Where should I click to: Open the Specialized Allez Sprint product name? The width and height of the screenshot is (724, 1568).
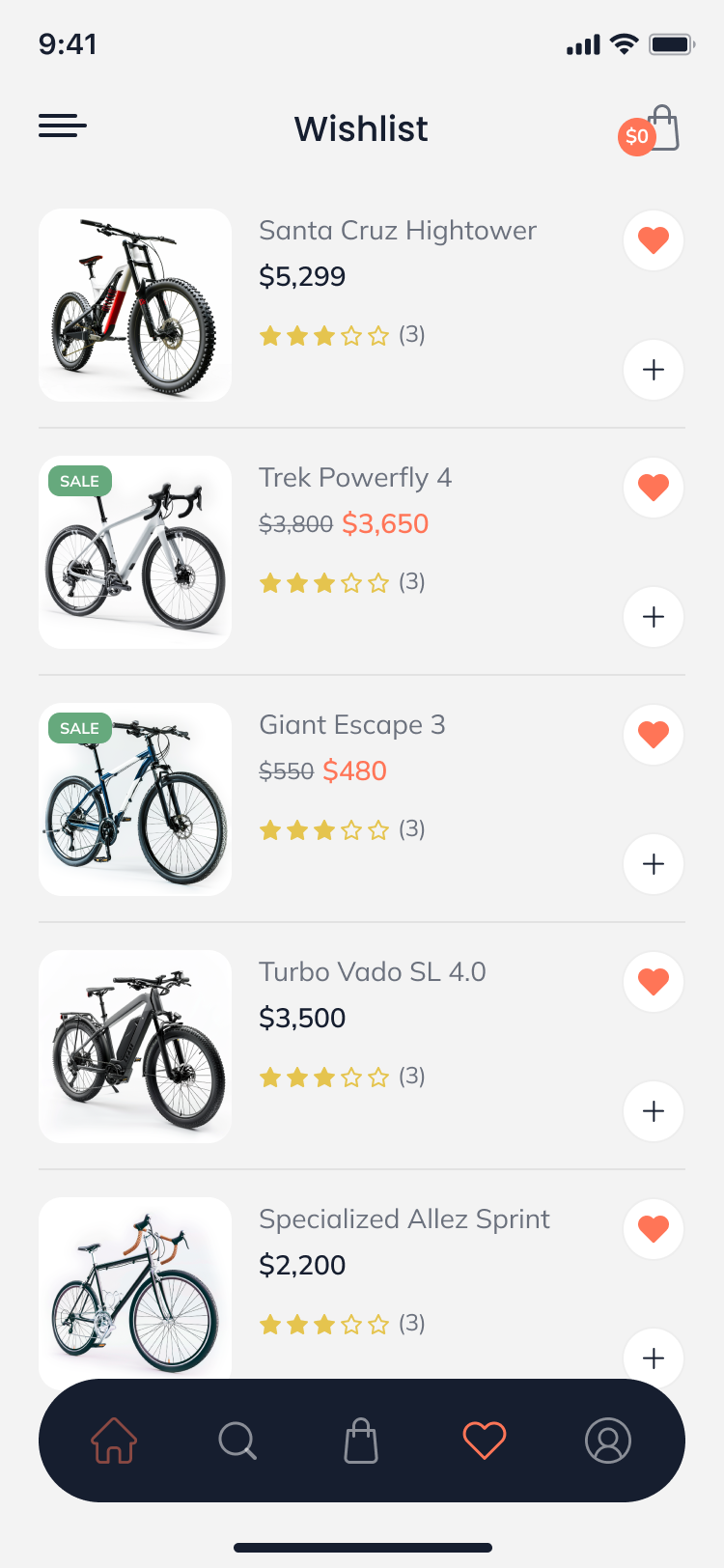[x=404, y=1219]
